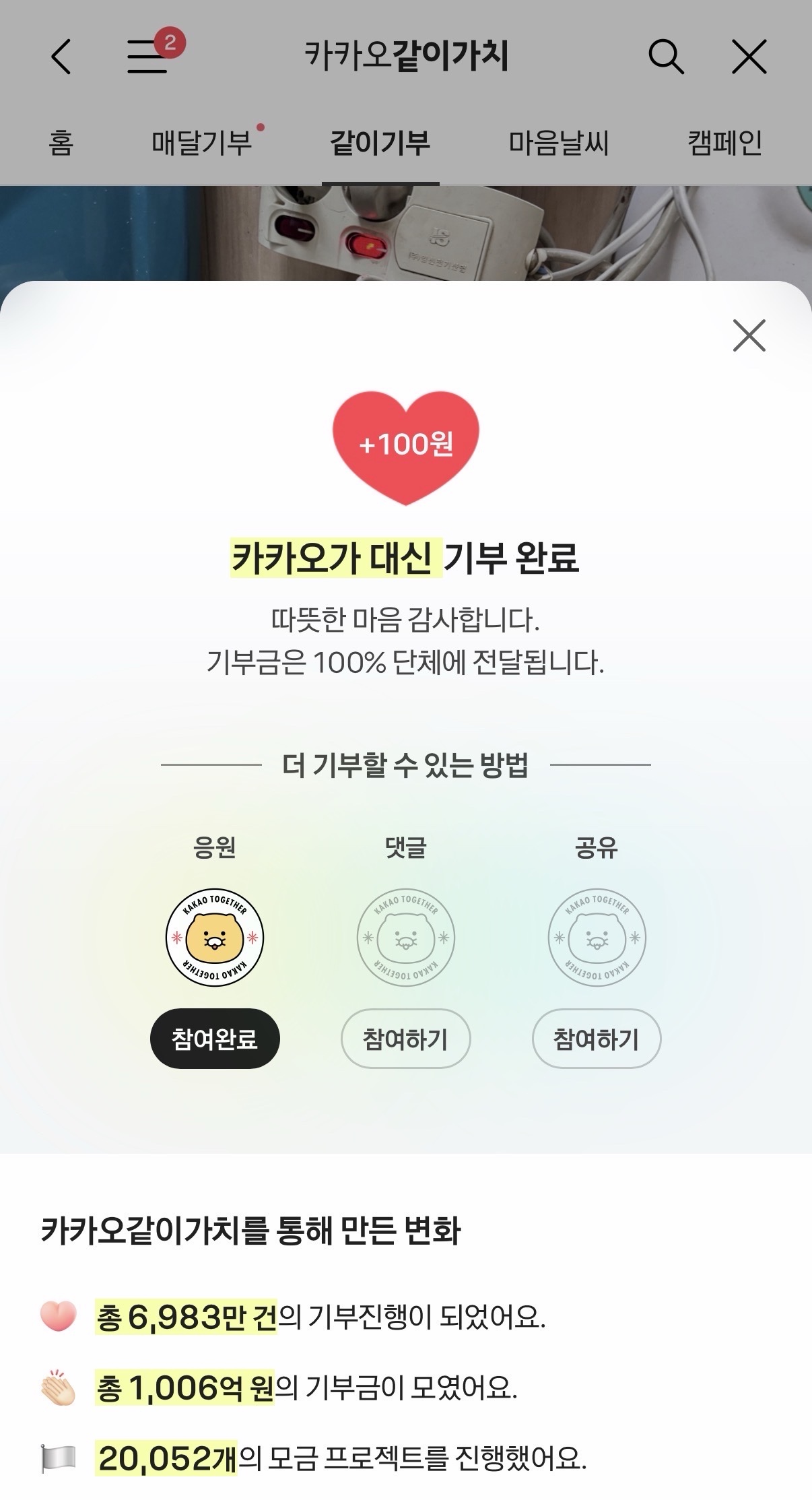Open search in Kakao Together

[x=665, y=57]
